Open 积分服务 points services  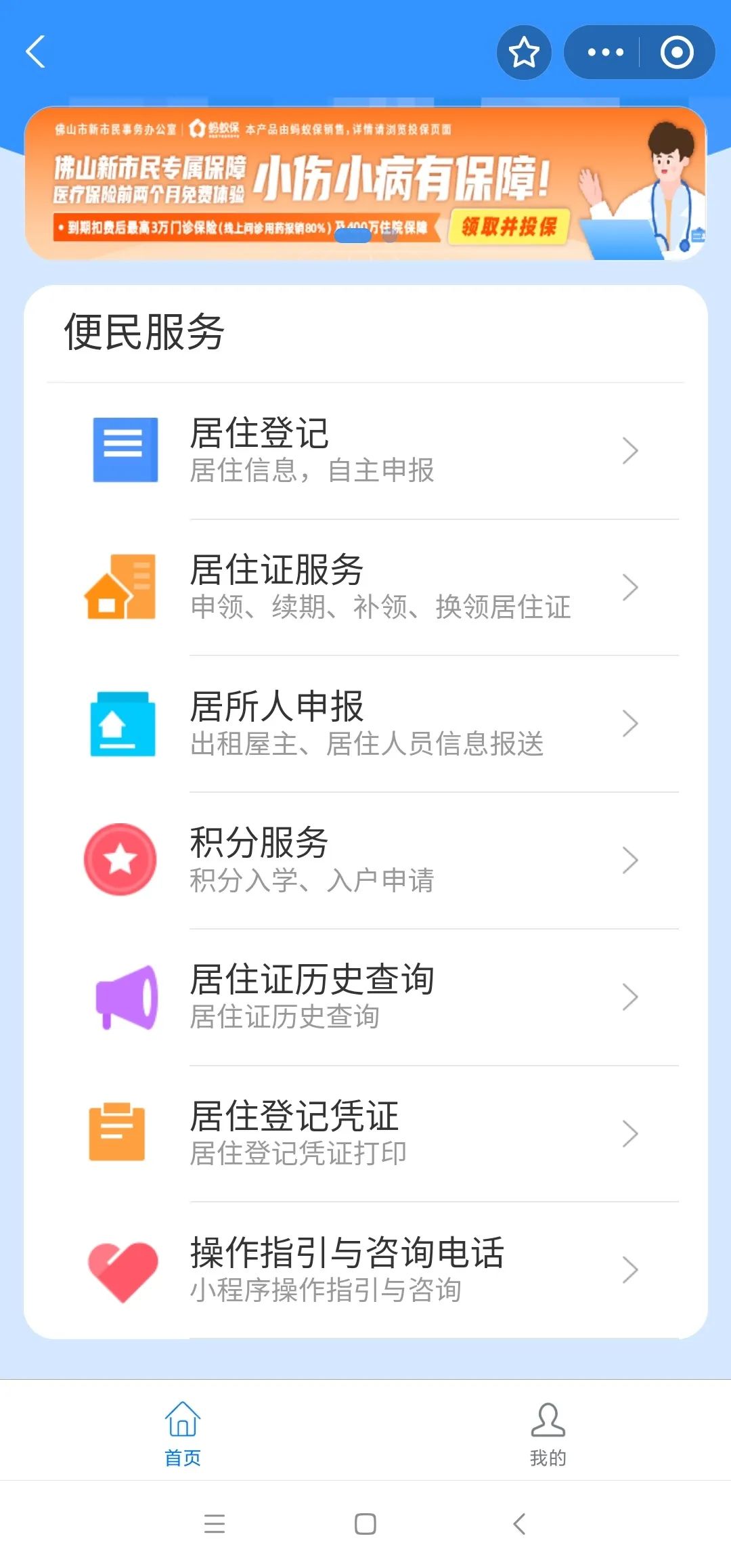tap(365, 860)
